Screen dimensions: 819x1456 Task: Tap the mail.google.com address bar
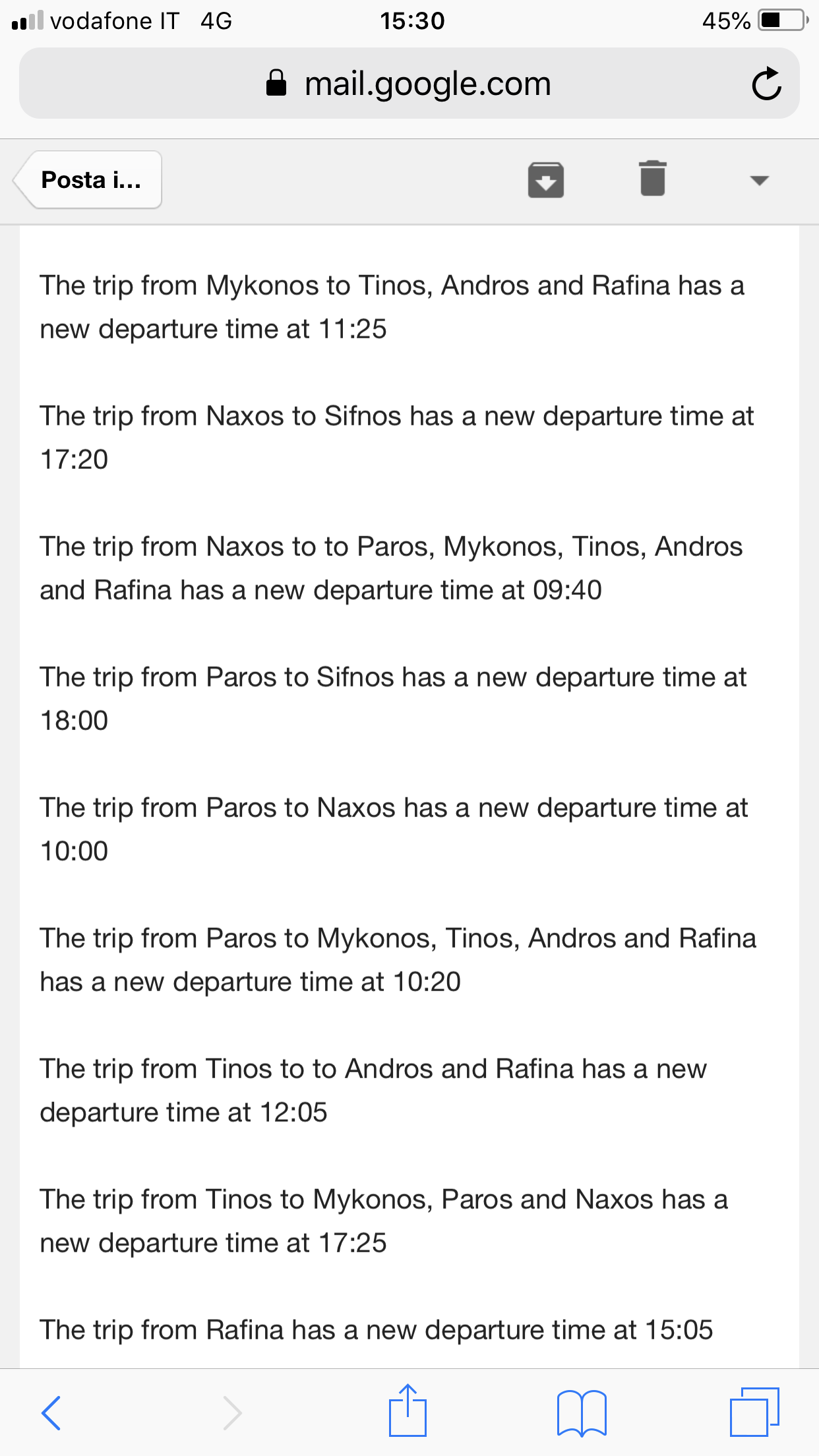[x=409, y=84]
